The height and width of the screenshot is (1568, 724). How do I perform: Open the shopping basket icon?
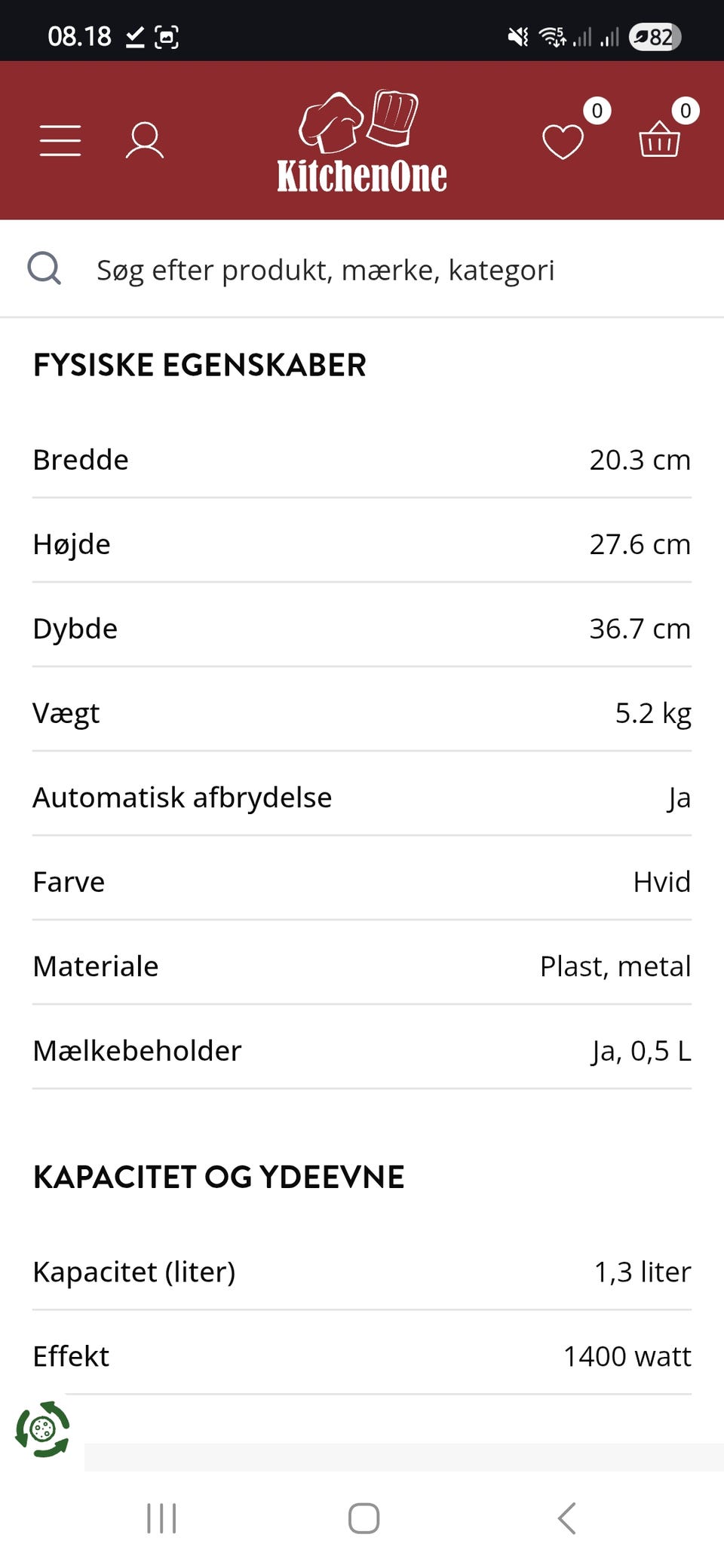pos(658,142)
